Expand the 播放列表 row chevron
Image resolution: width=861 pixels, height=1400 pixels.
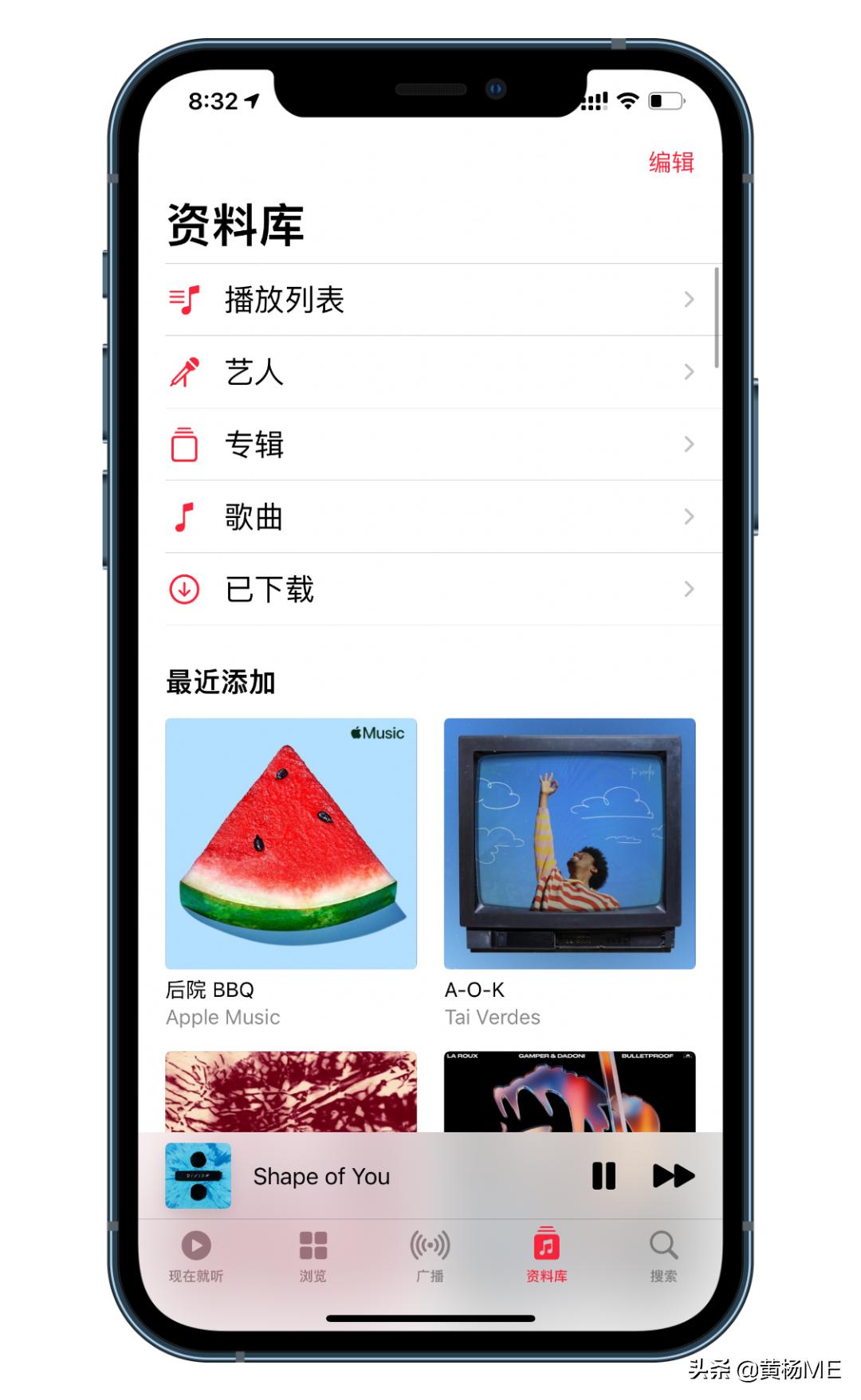(x=689, y=299)
